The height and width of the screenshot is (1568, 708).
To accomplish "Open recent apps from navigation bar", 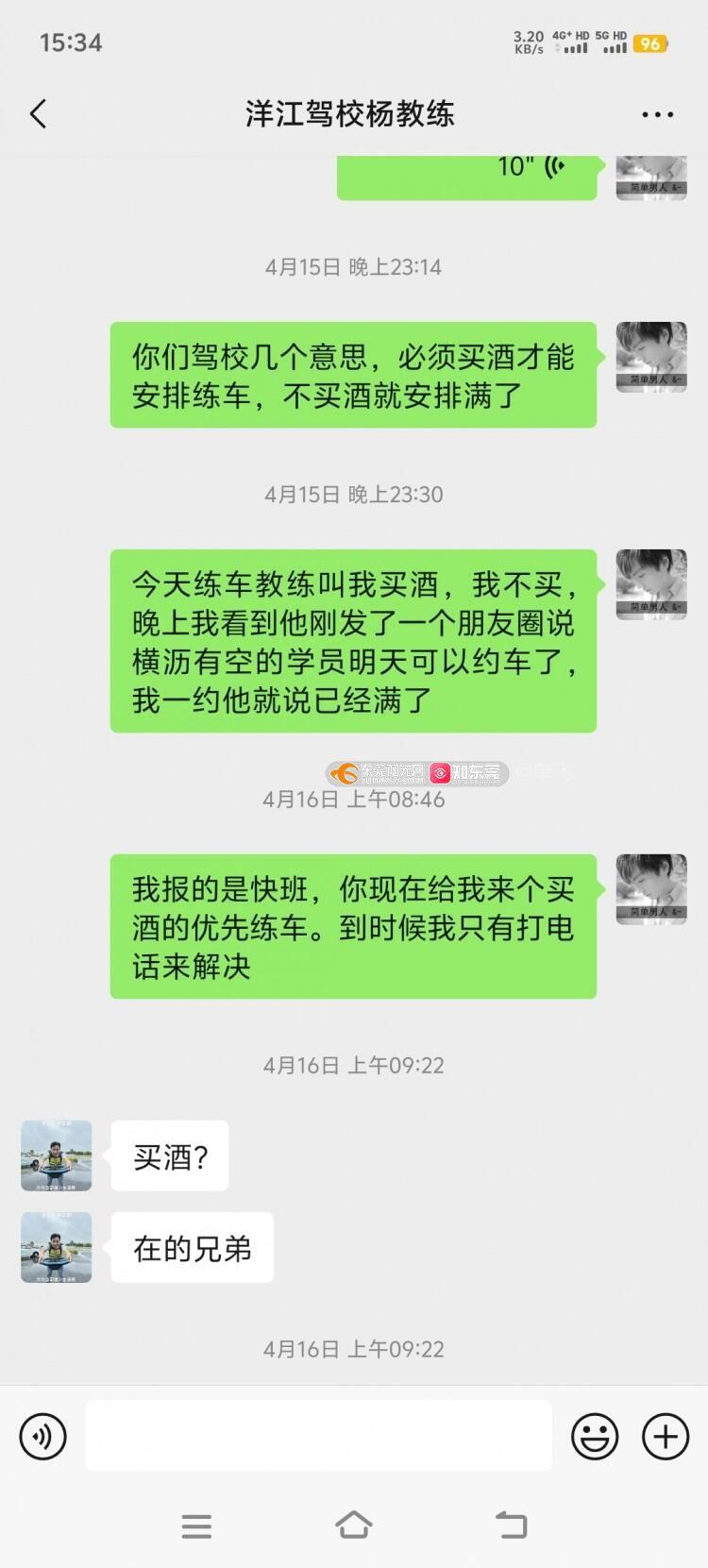I will point(196,1526).
